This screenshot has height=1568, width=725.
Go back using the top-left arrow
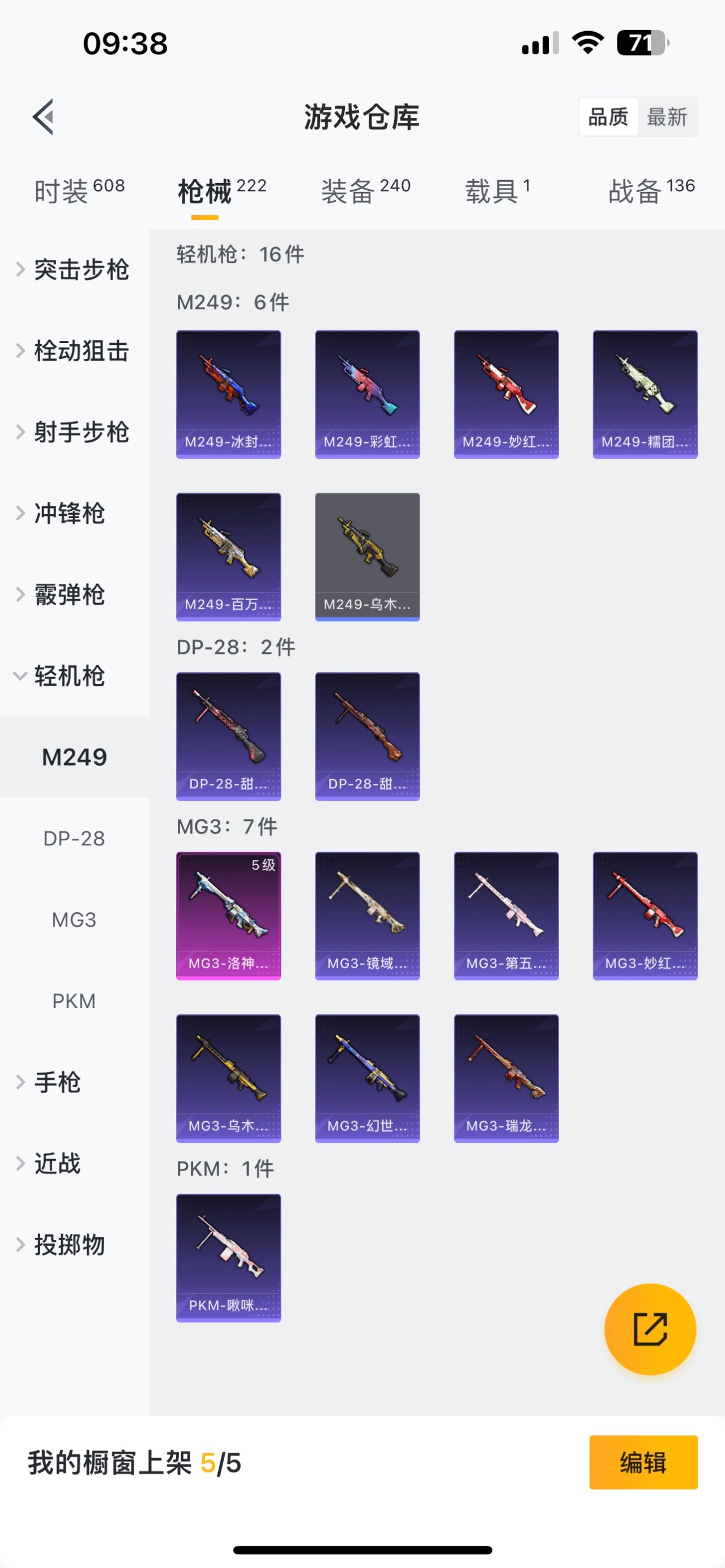(x=44, y=116)
